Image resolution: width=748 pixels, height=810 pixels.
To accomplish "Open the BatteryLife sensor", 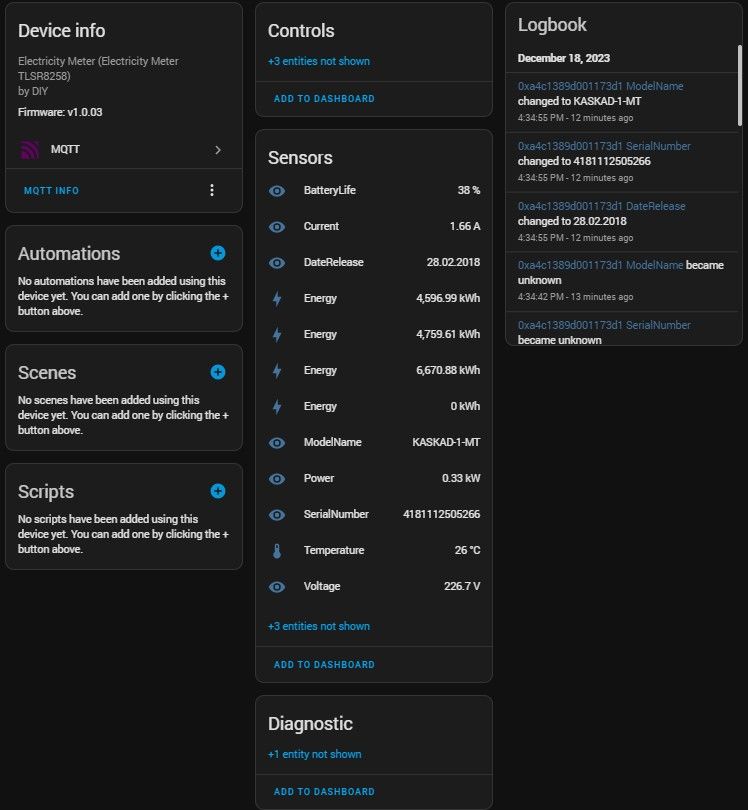I will point(374,190).
